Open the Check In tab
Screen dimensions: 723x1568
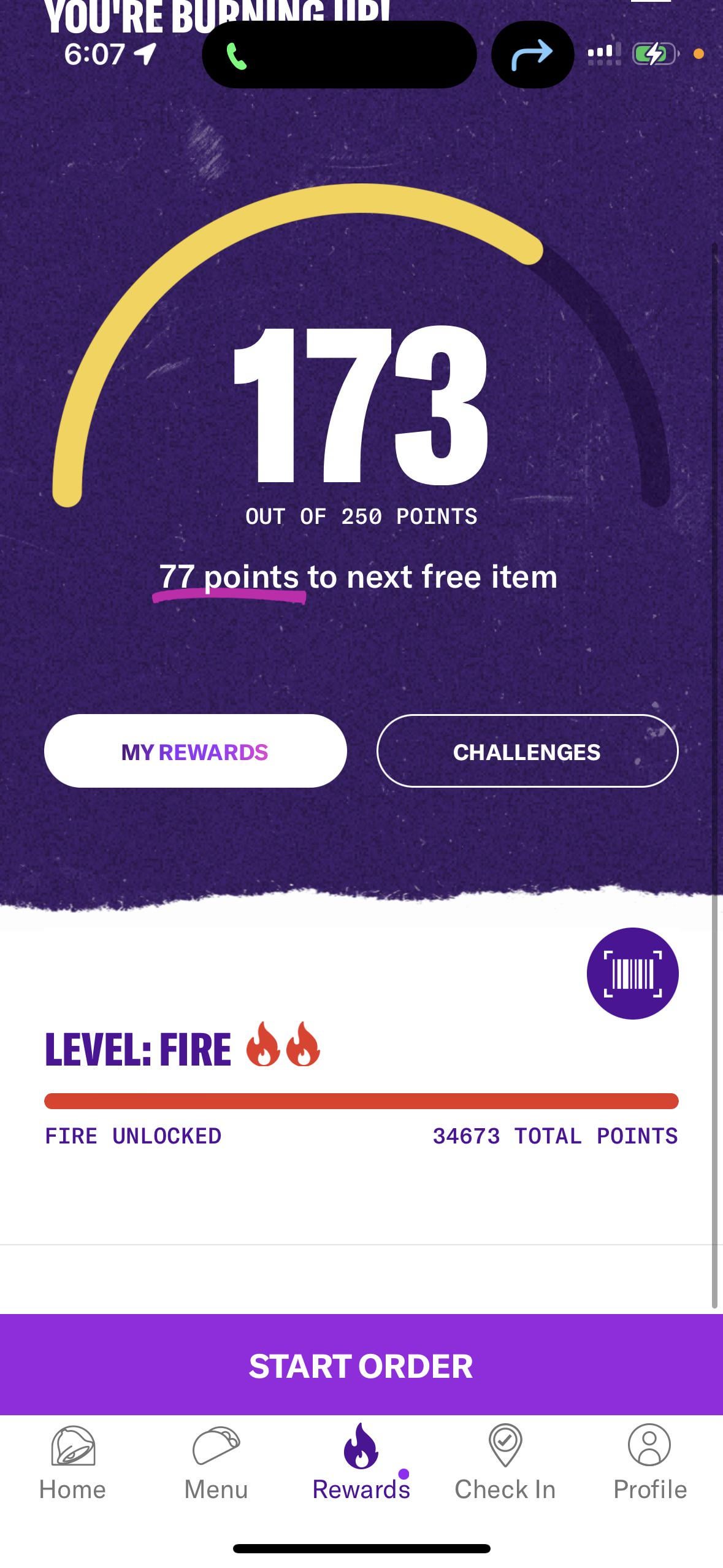(x=505, y=1463)
